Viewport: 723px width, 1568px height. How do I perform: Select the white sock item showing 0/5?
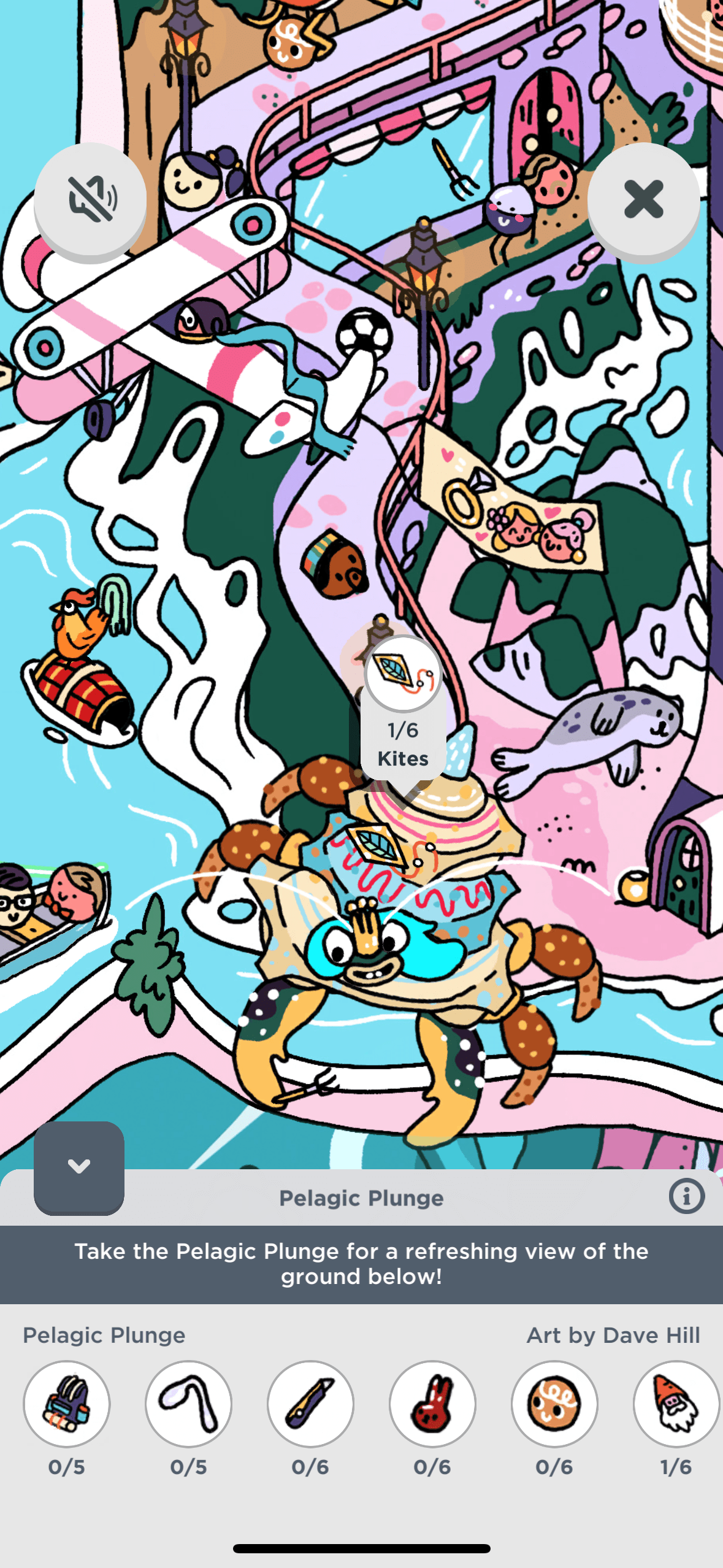click(x=188, y=1404)
